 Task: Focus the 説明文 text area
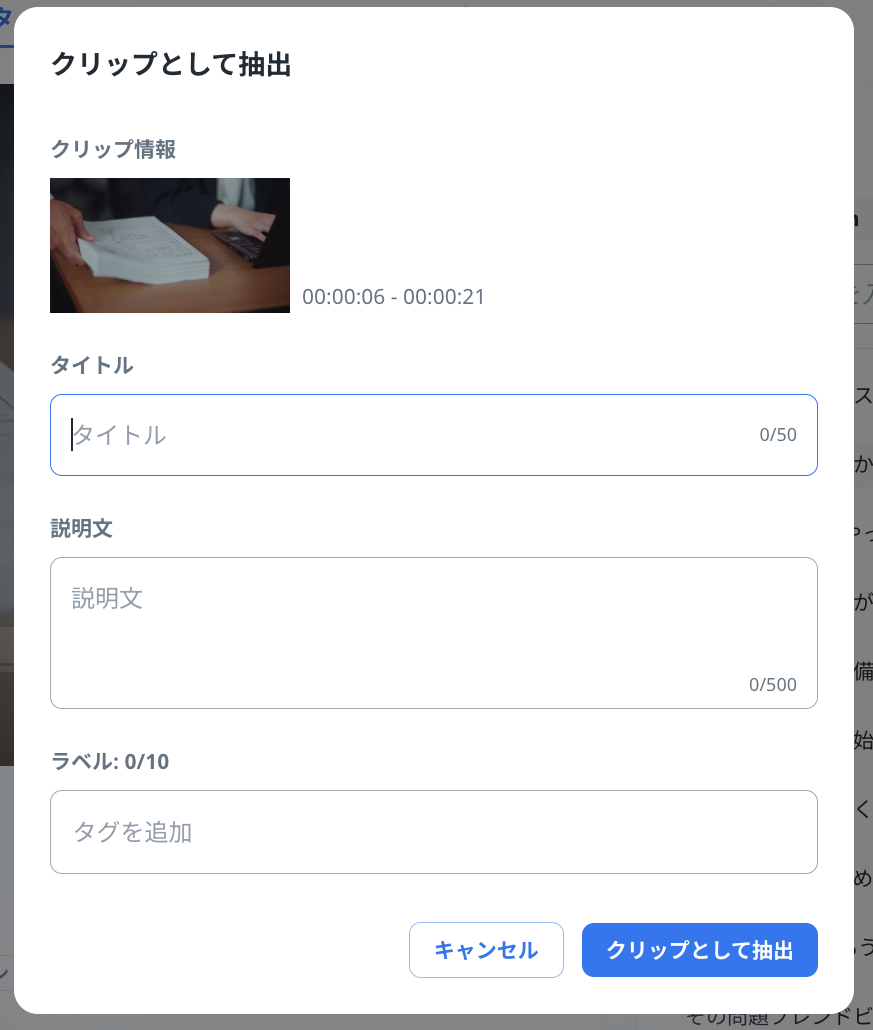(433, 632)
